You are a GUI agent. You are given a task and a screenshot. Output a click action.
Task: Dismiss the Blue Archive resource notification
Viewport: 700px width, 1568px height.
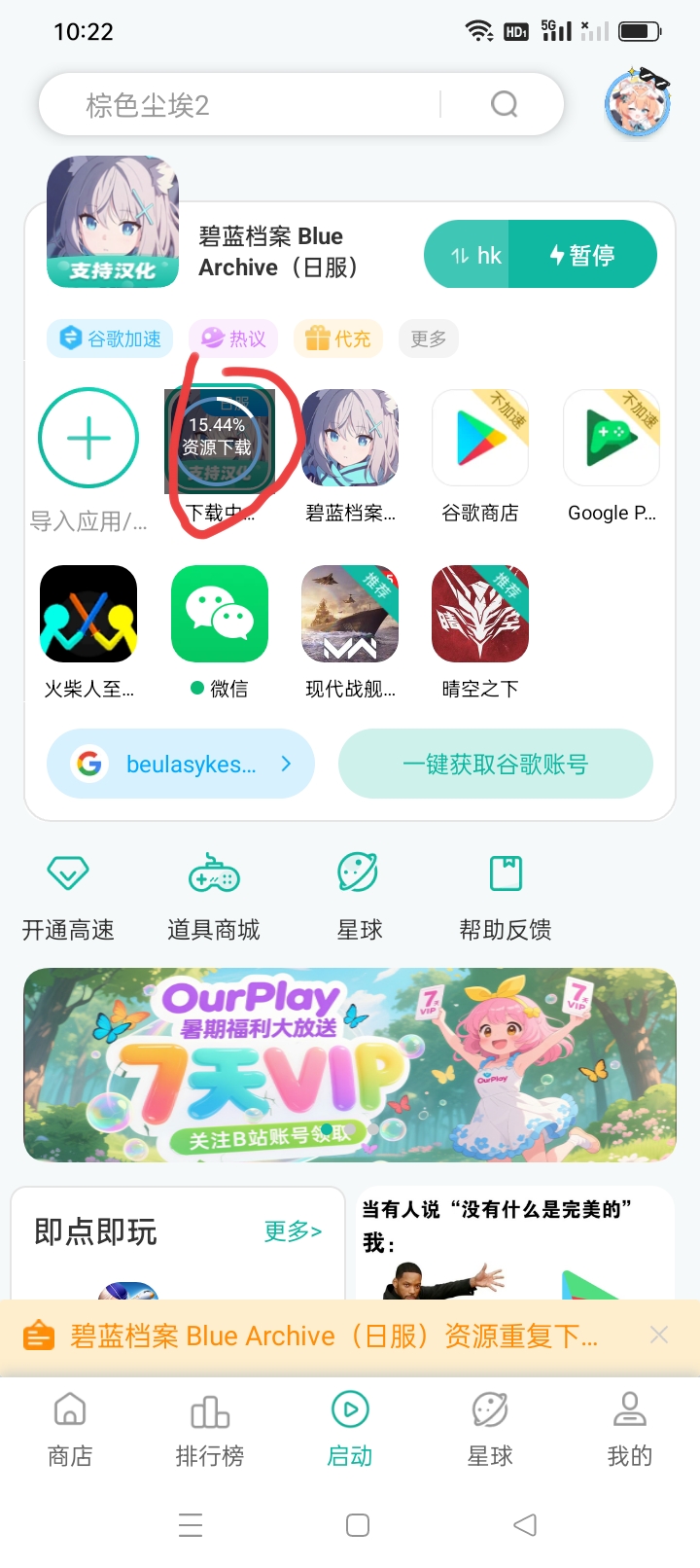(659, 1336)
